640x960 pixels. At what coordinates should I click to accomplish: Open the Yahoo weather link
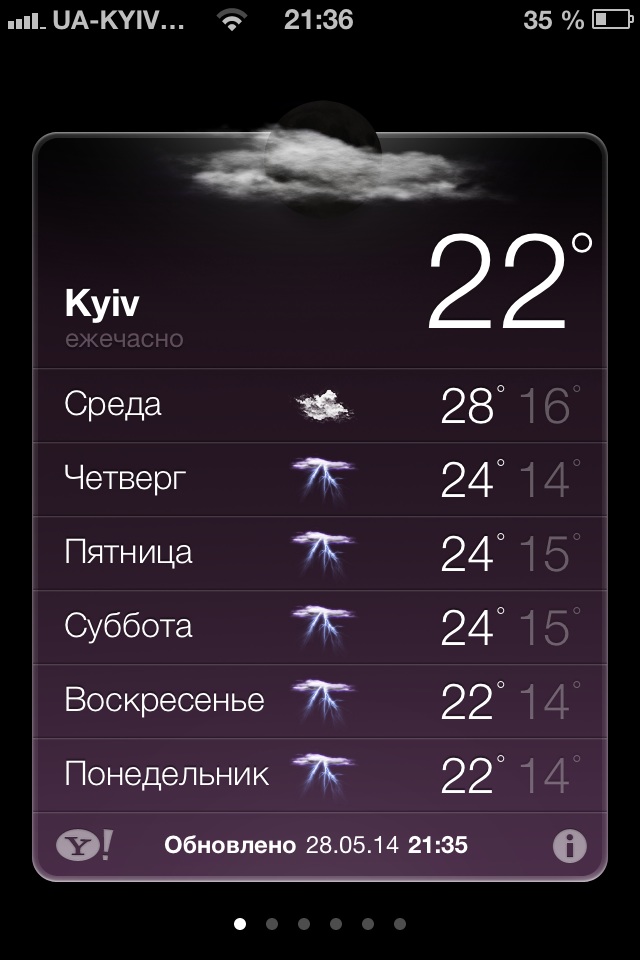84,846
